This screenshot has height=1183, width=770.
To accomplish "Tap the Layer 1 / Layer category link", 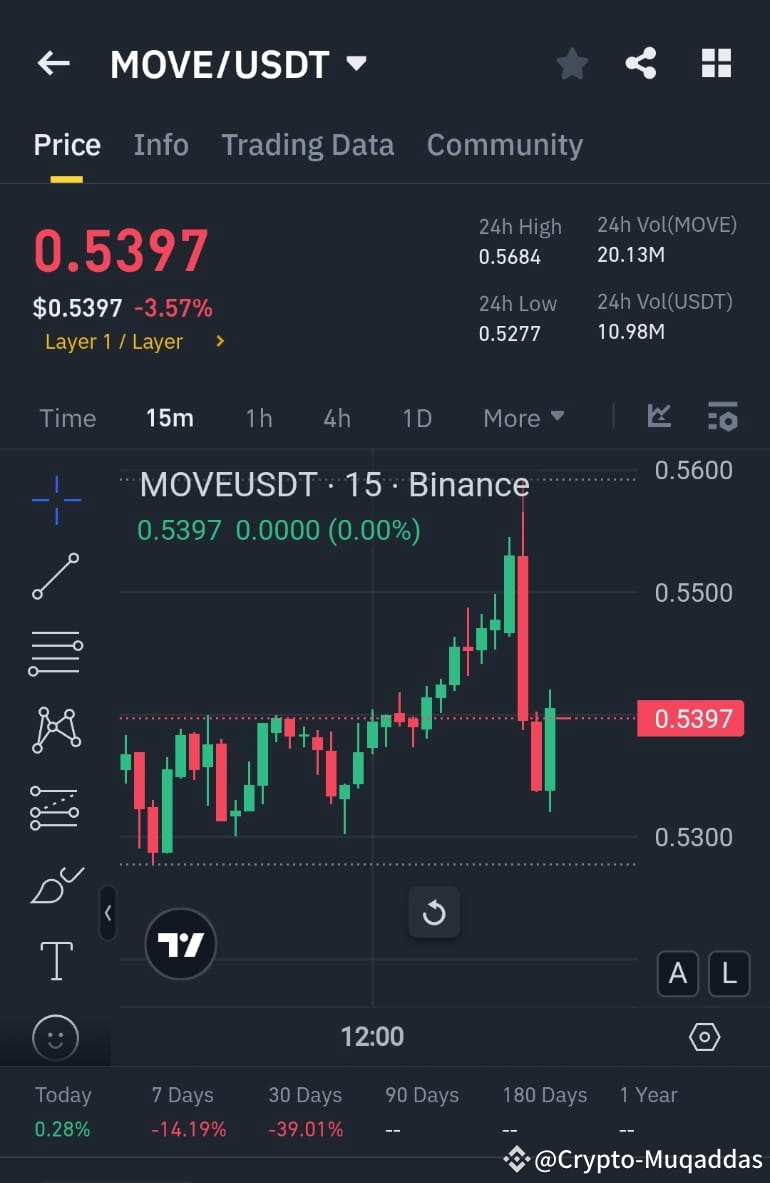I will 113,341.
